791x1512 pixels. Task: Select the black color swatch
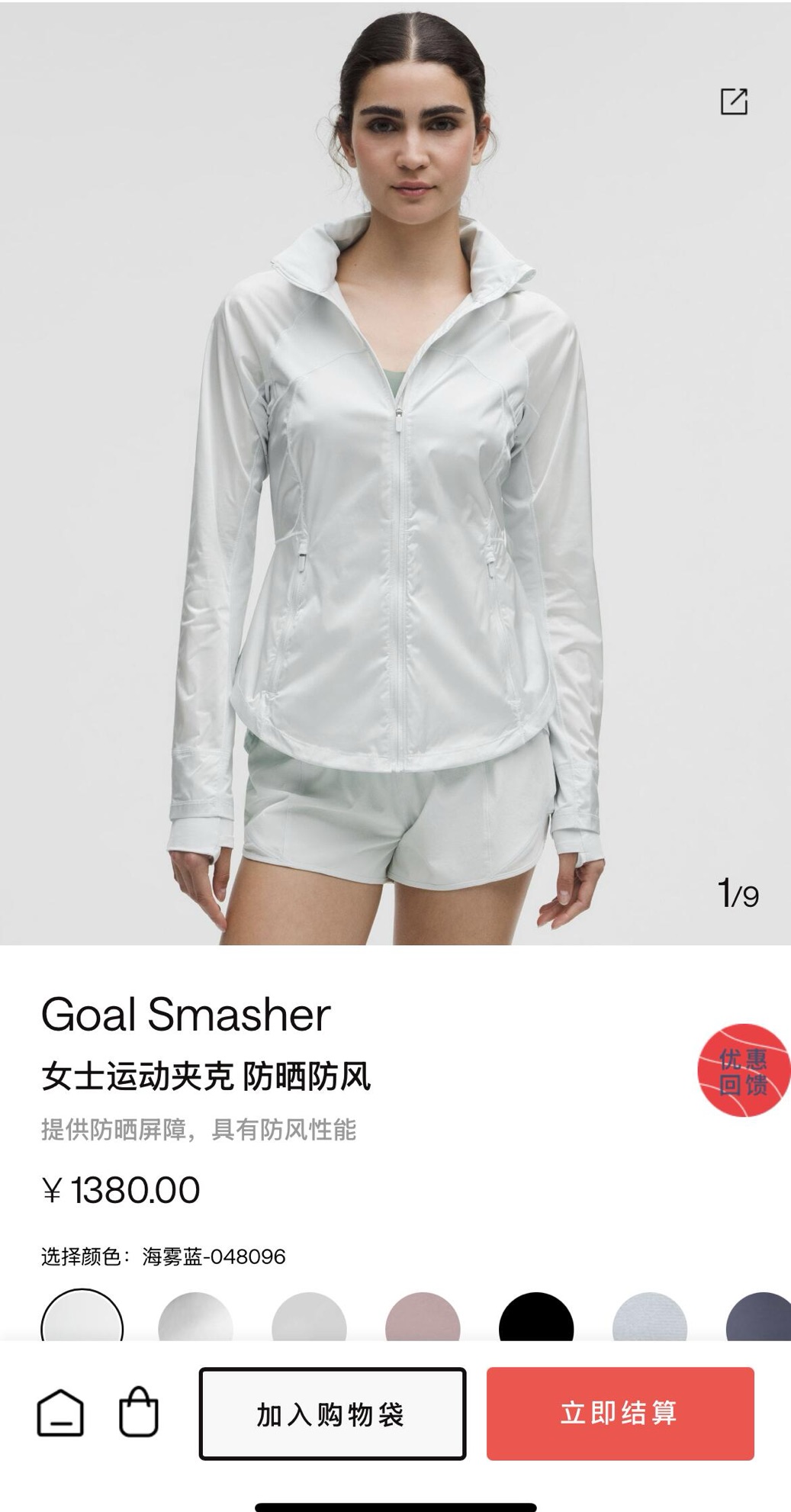tap(535, 1318)
